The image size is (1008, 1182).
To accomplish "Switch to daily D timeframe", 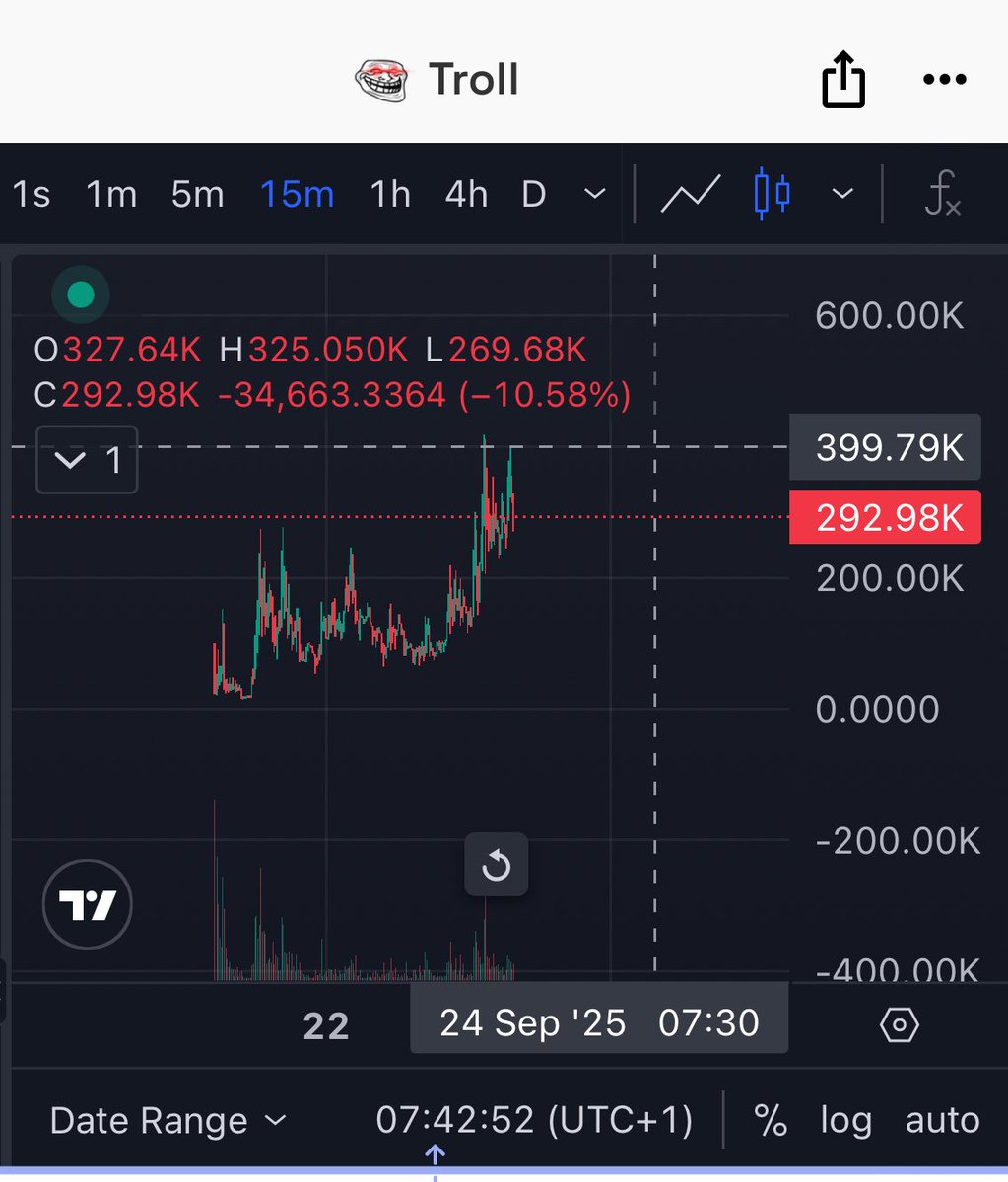I will [x=533, y=194].
